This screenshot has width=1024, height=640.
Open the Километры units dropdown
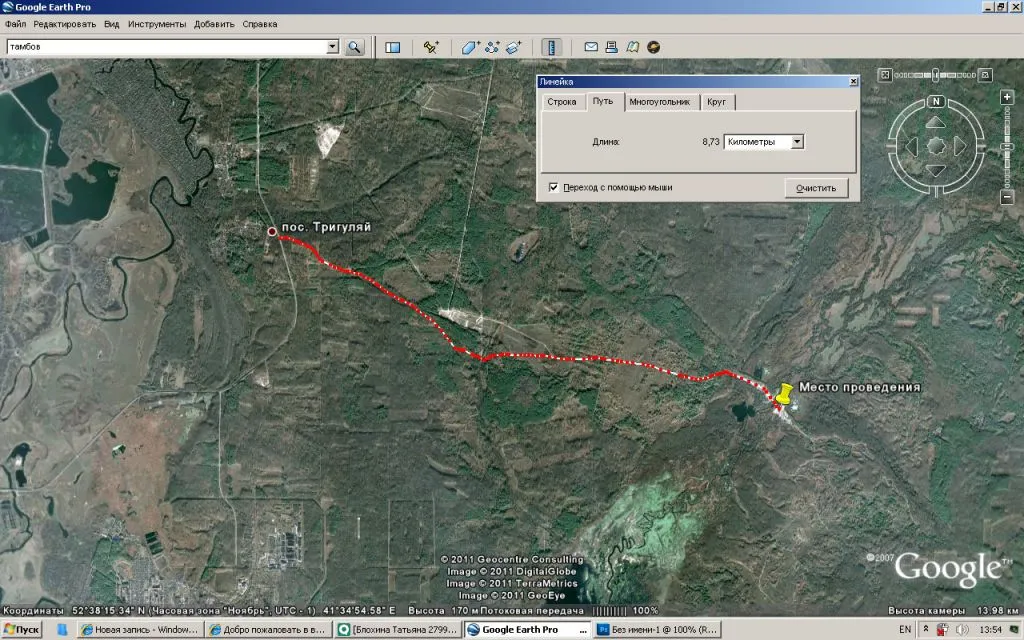coord(763,142)
